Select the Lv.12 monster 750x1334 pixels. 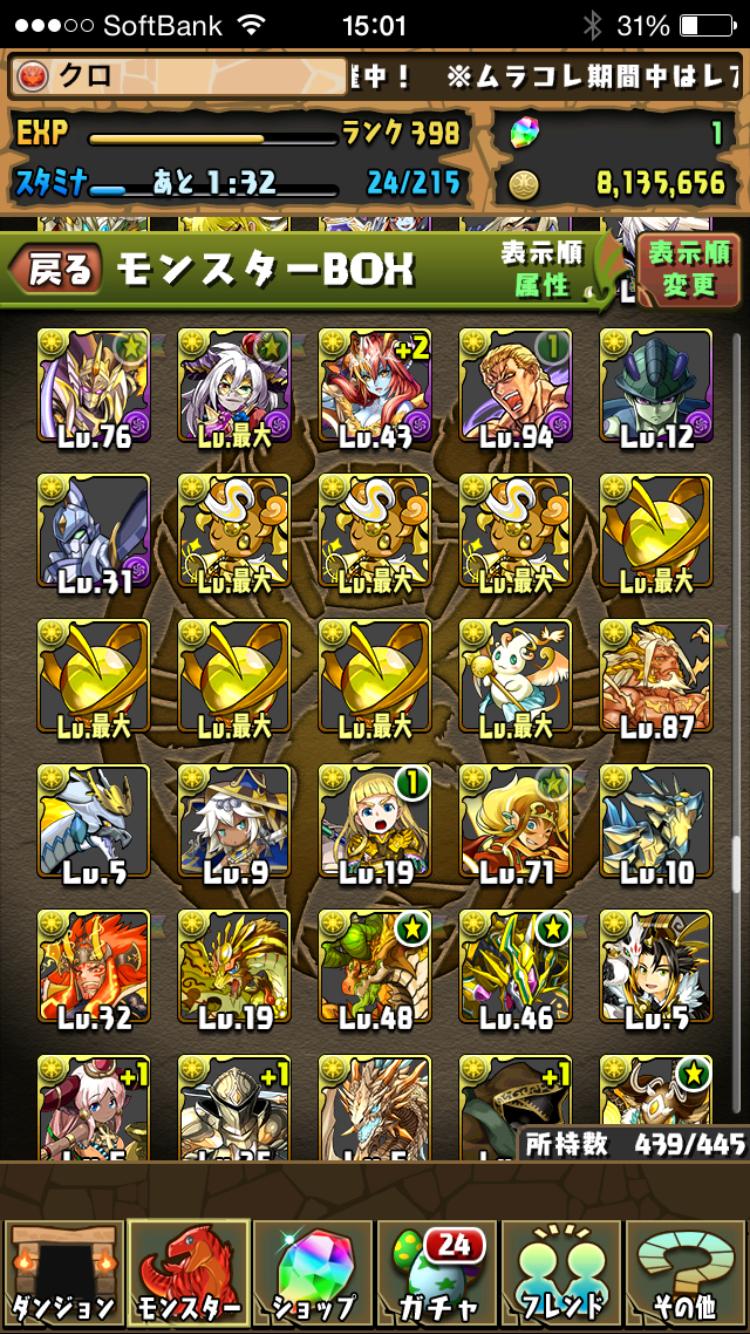(656, 386)
